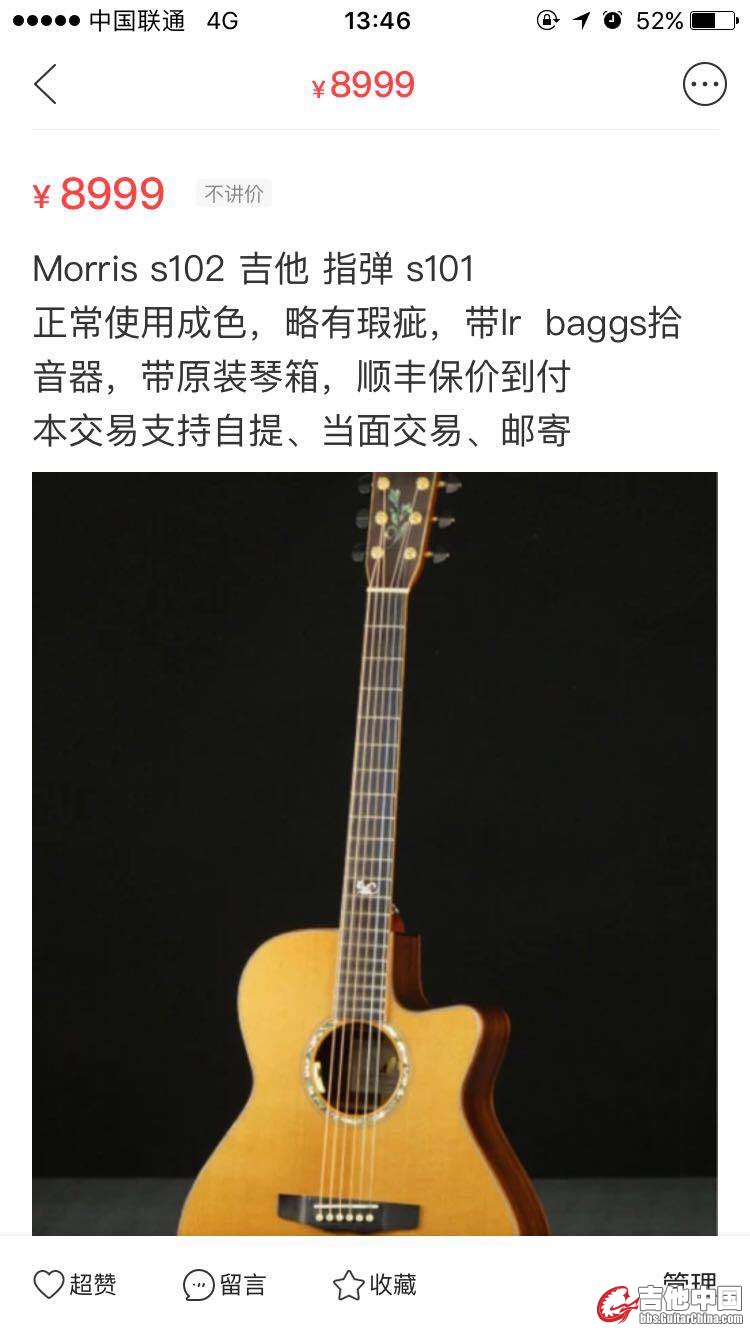Go back using the top arrow
Image resolution: width=750 pixels, height=1334 pixels.
pos(45,84)
